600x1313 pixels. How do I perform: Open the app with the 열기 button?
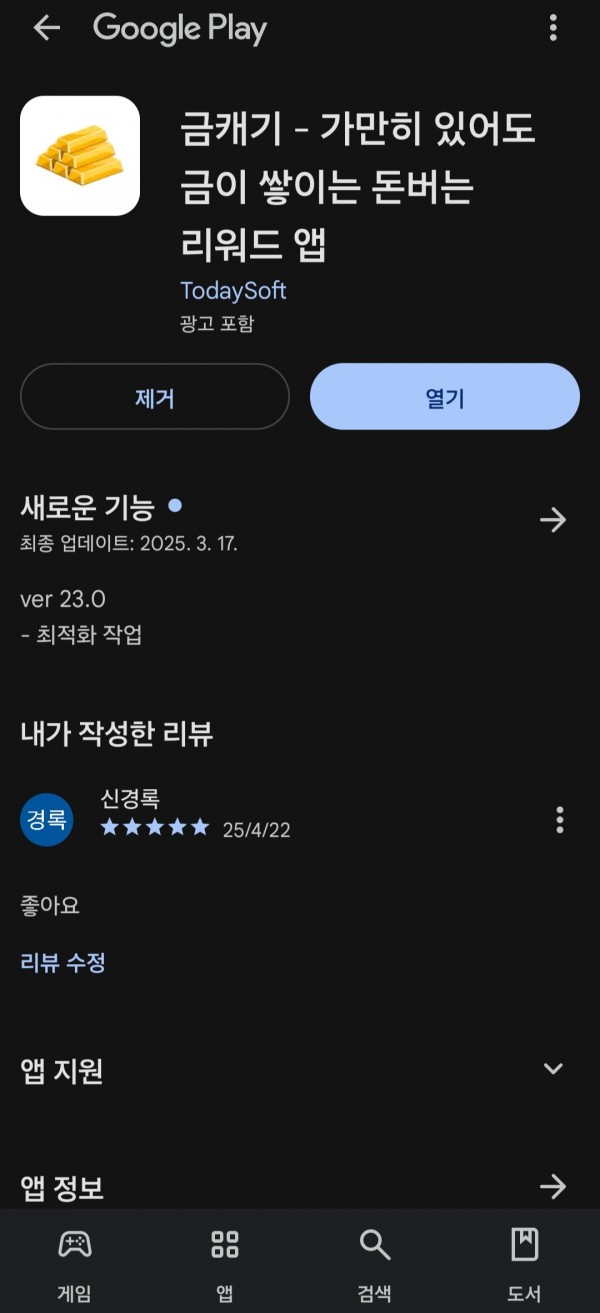tap(445, 397)
